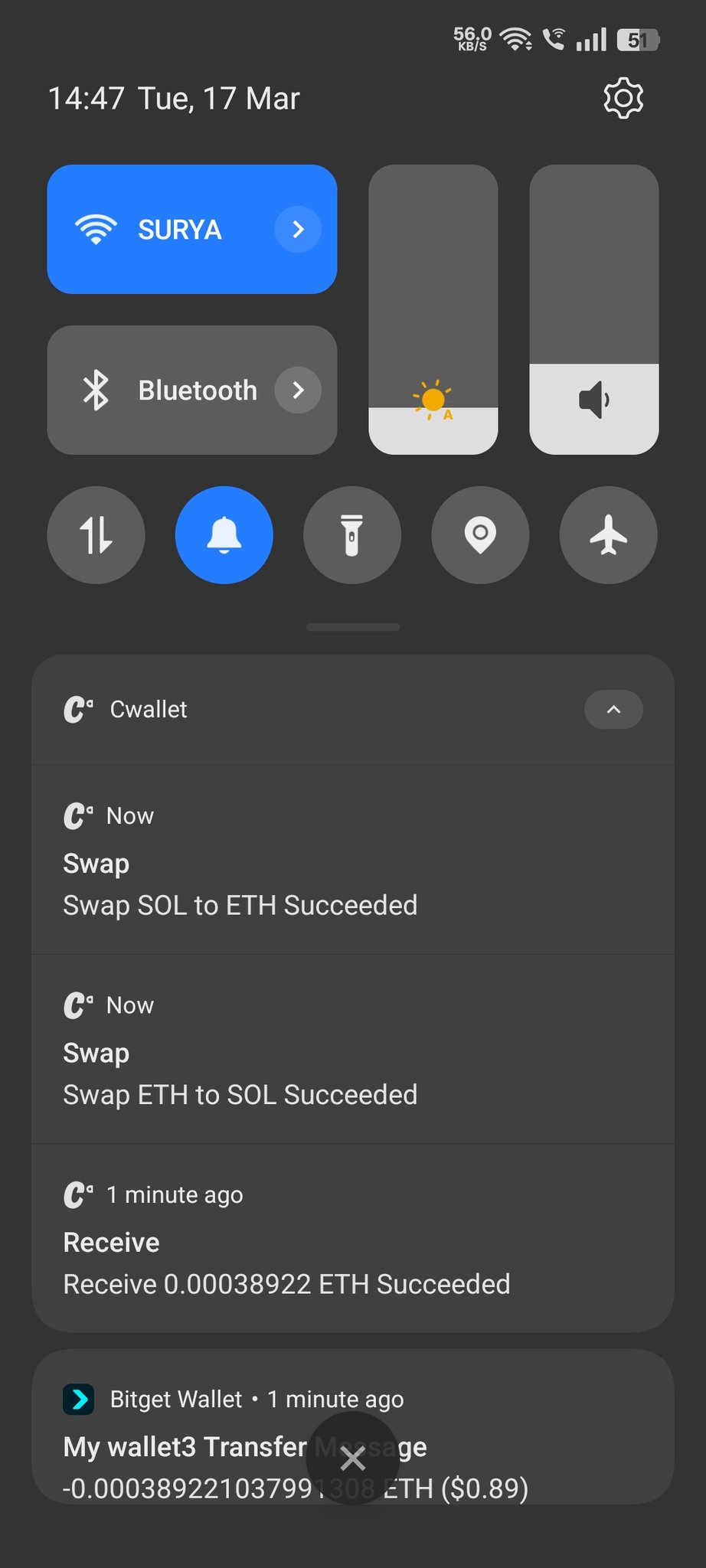Viewport: 706px width, 1568px height.
Task: Tap the volume slider
Action: coord(594,309)
